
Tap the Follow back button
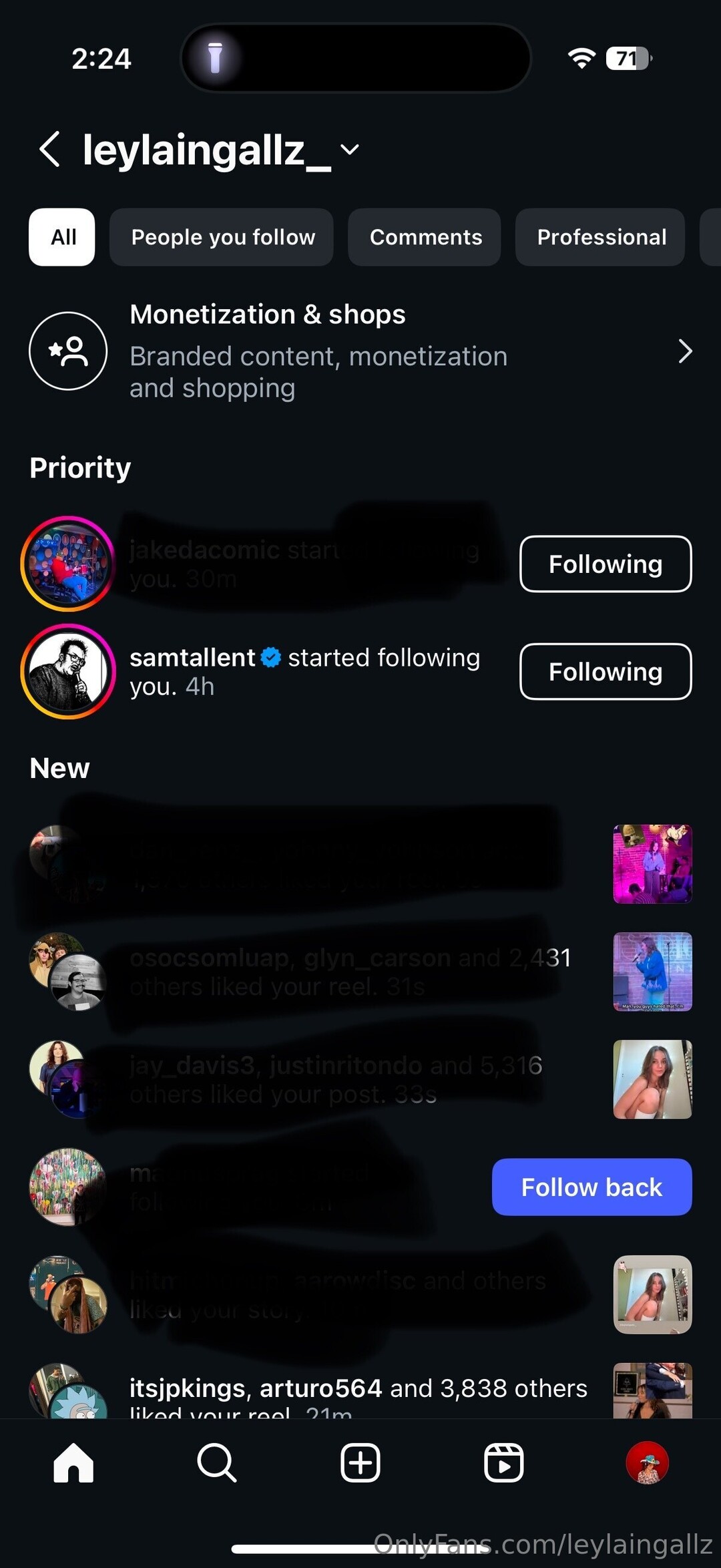[591, 1187]
